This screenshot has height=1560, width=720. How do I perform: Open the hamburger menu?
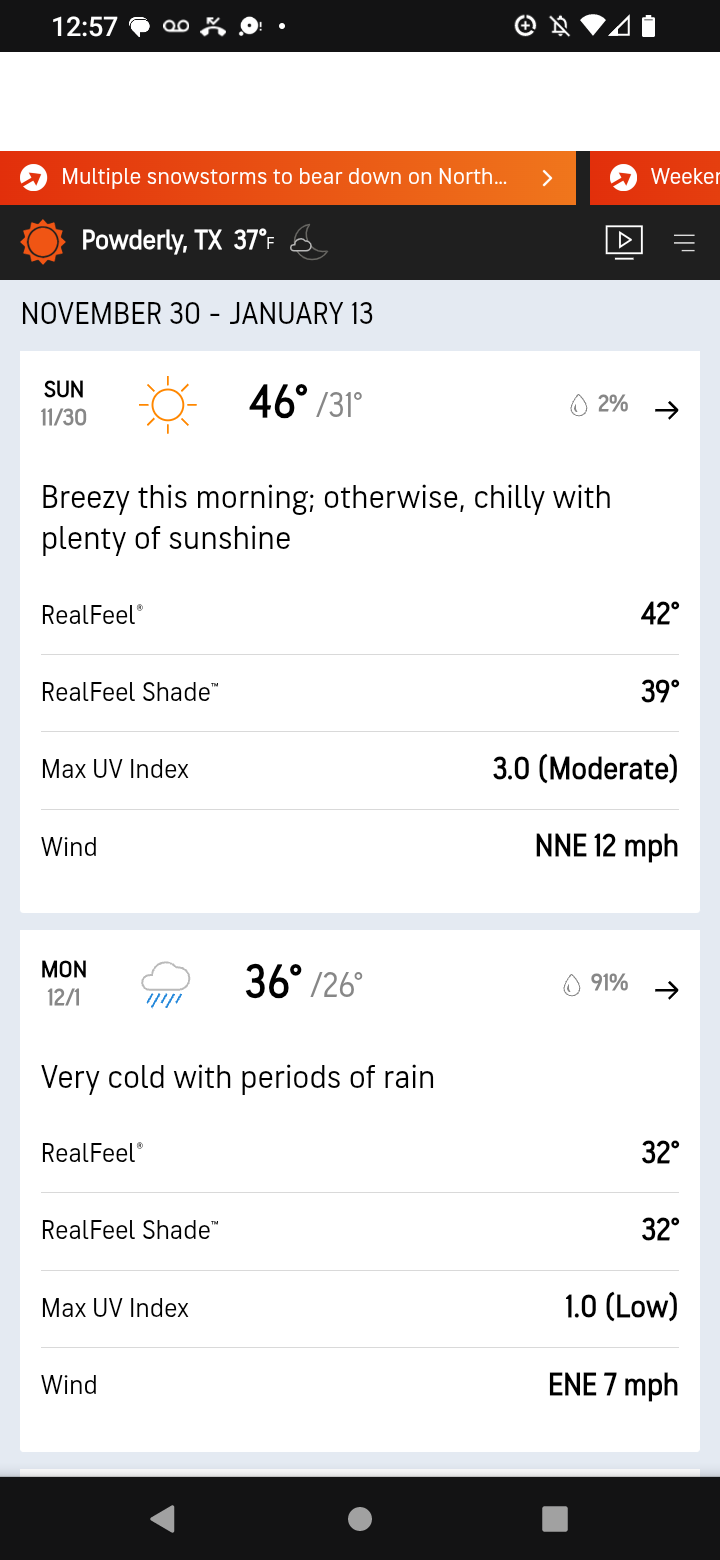(x=684, y=242)
